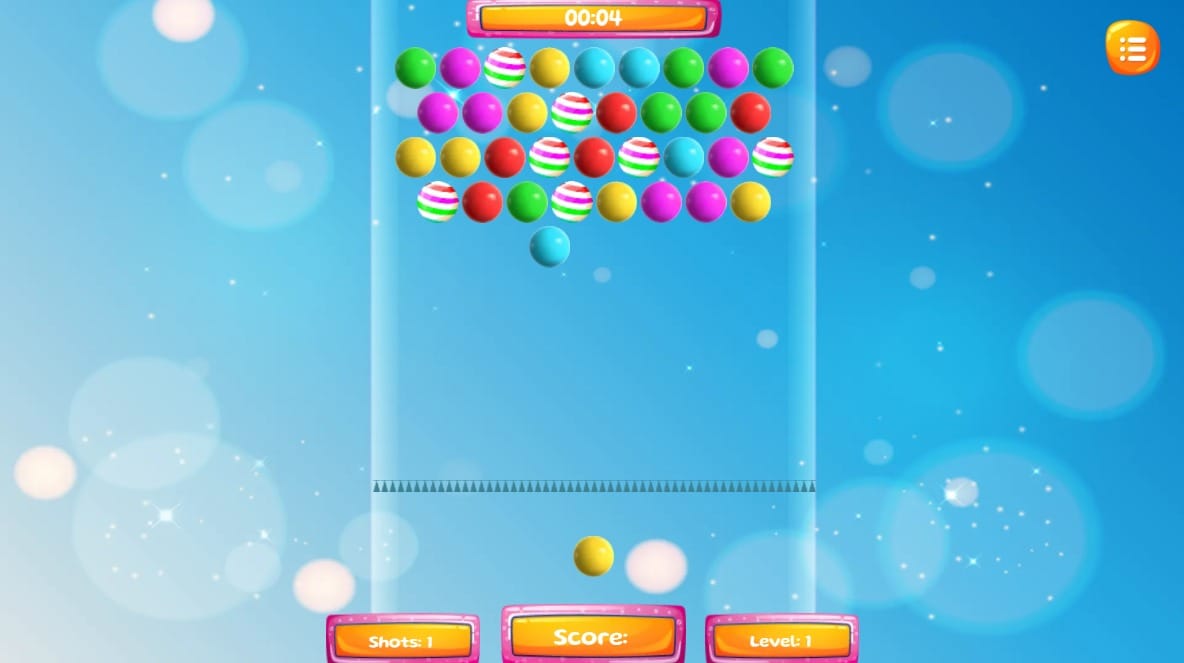Shoot at the lone cyan bubble hanging lowest

tap(549, 246)
